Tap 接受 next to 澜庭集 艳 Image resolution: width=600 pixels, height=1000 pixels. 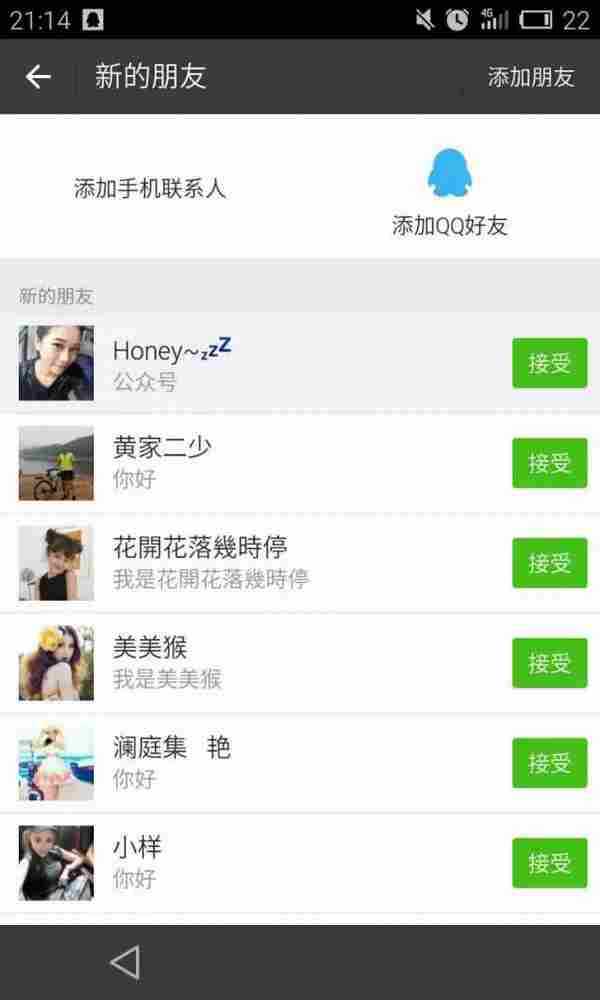(x=549, y=763)
